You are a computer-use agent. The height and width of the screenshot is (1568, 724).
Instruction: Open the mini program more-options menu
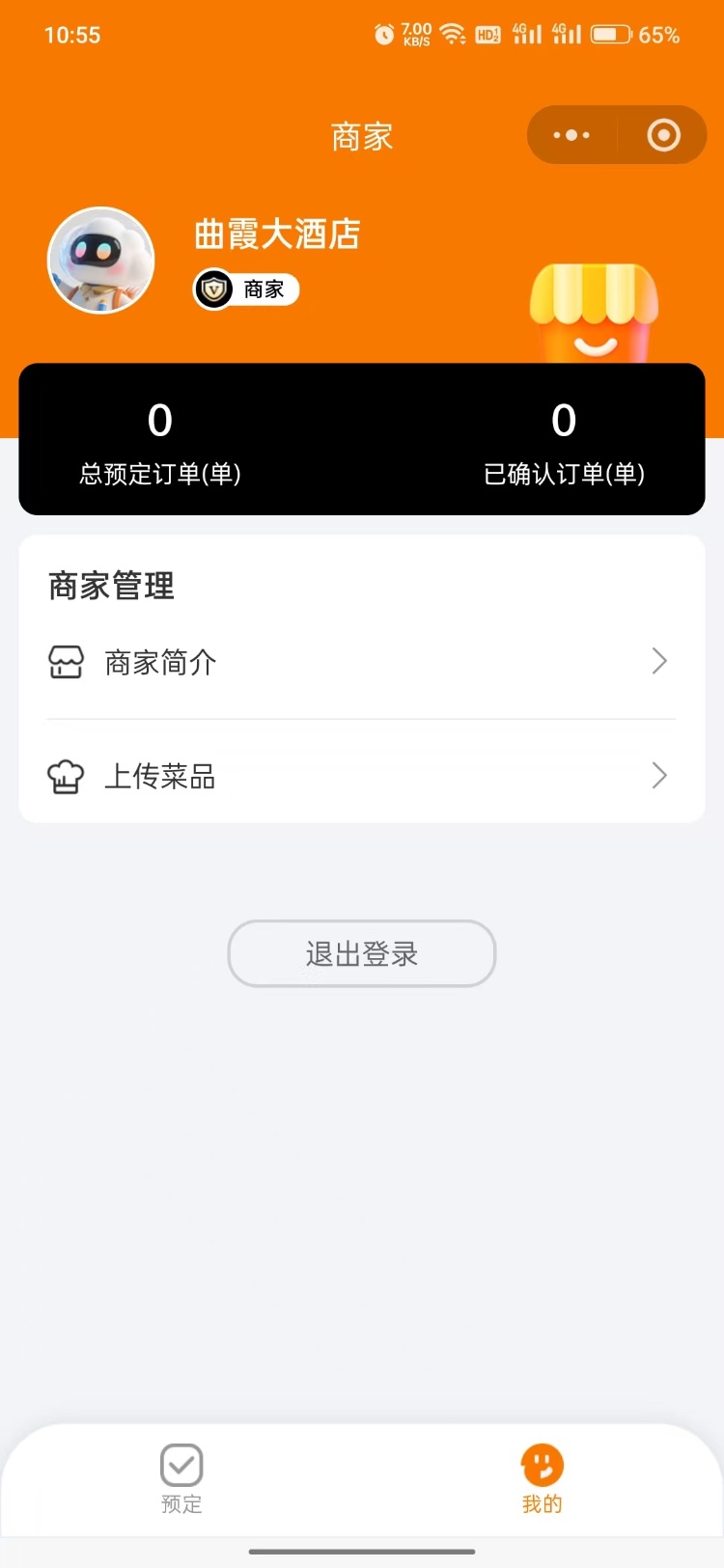coord(571,135)
